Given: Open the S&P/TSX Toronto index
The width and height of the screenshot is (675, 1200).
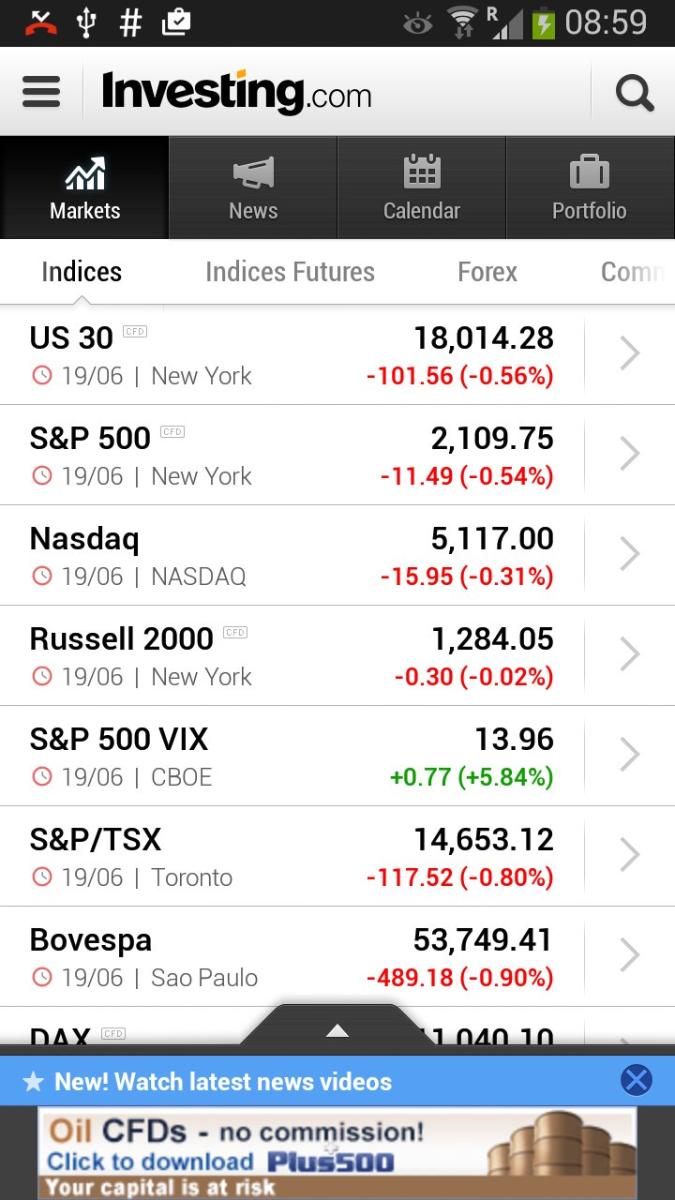Looking at the screenshot, I should pyautogui.click(x=337, y=856).
